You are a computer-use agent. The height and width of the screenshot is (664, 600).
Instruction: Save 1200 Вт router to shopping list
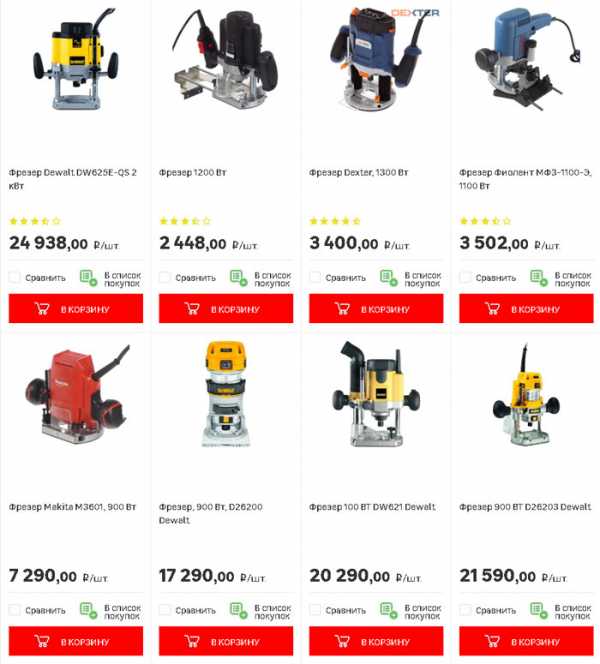[238, 277]
